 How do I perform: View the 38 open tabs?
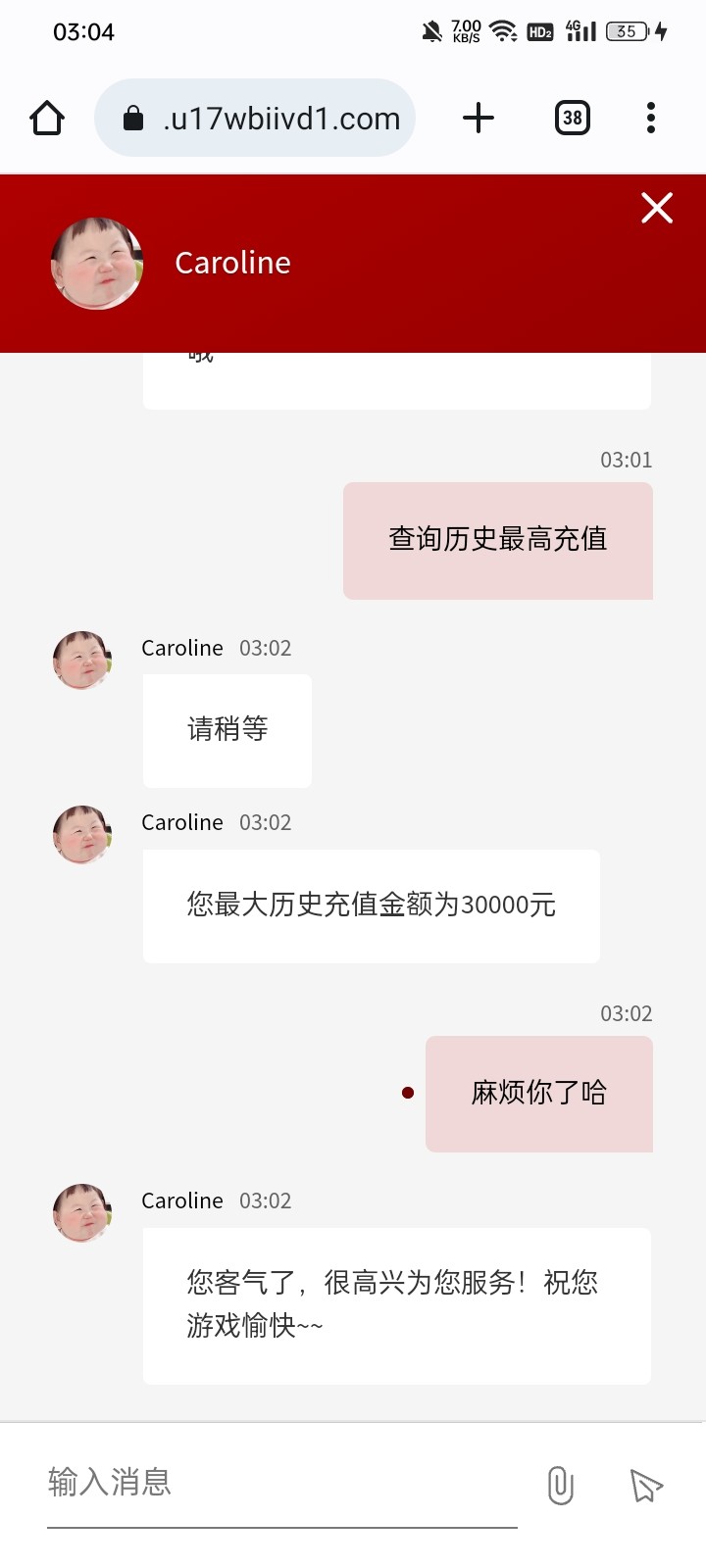click(572, 119)
